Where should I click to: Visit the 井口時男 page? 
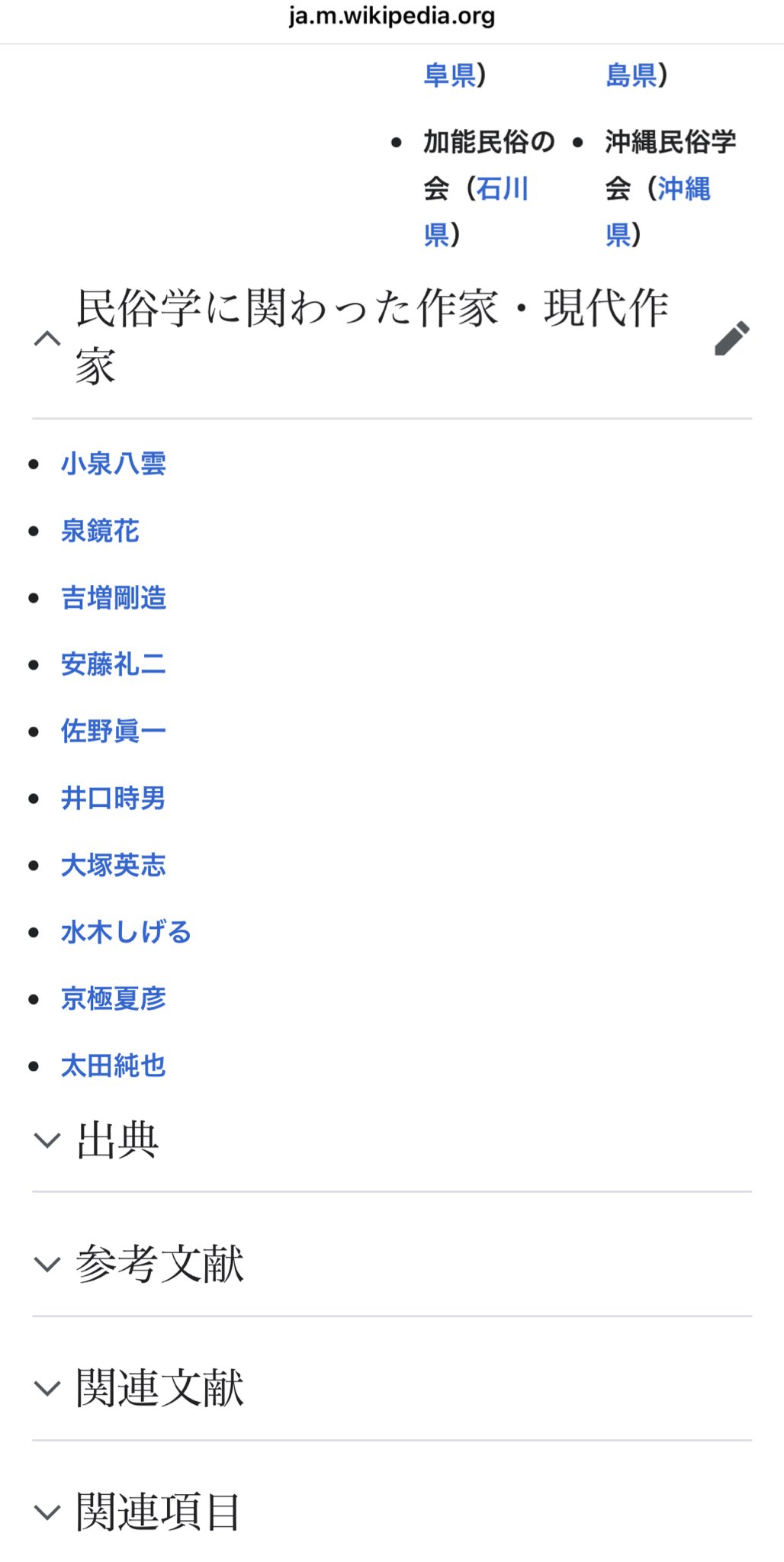tap(114, 799)
